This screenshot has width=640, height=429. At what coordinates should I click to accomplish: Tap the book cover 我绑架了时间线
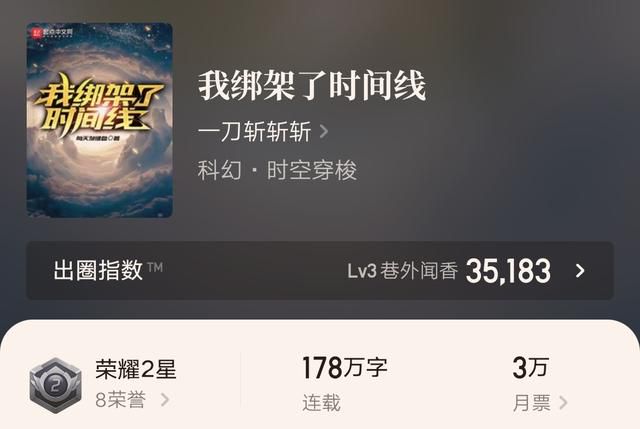(x=99, y=119)
